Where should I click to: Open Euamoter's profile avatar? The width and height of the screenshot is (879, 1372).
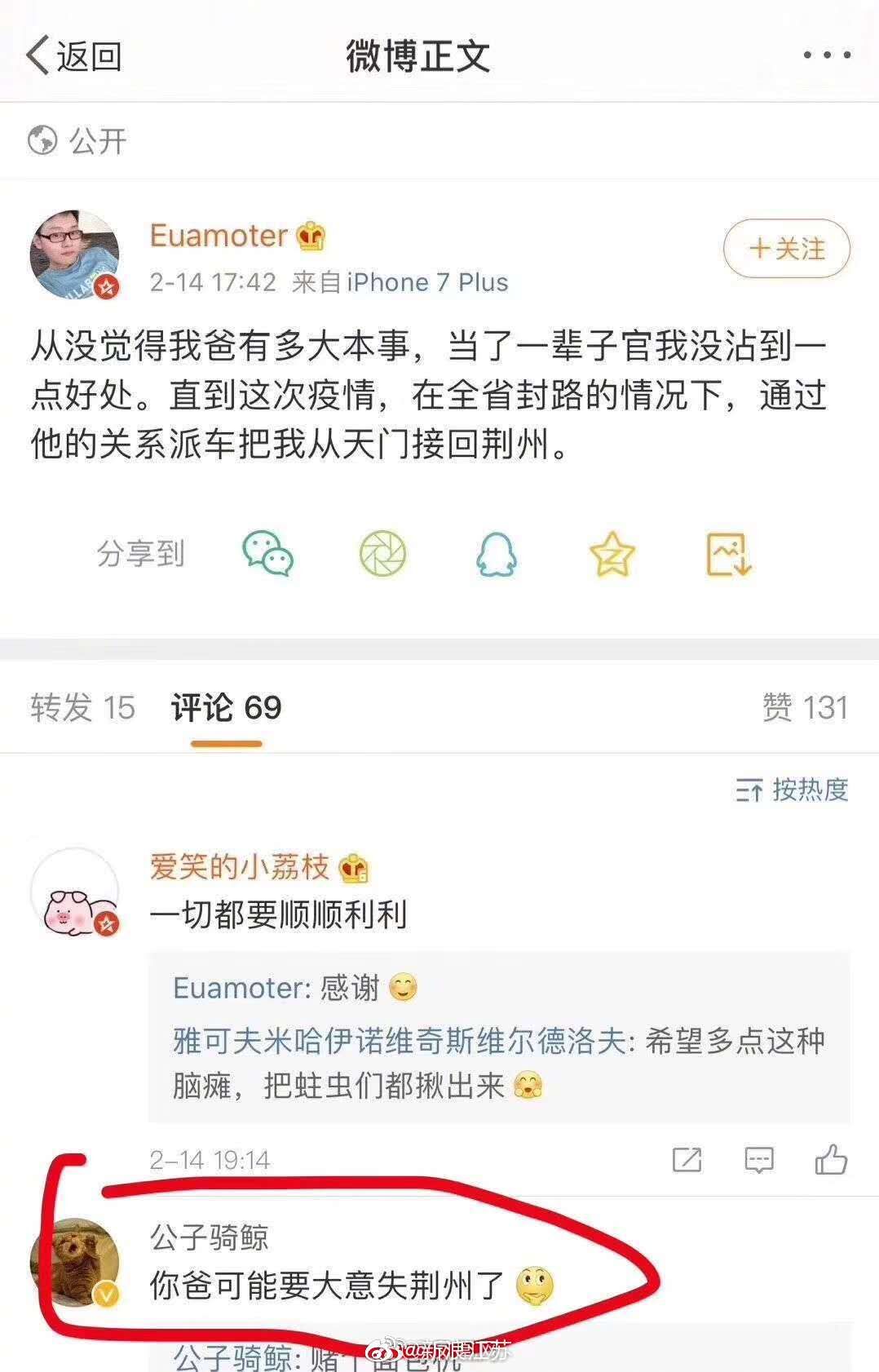pos(74,255)
